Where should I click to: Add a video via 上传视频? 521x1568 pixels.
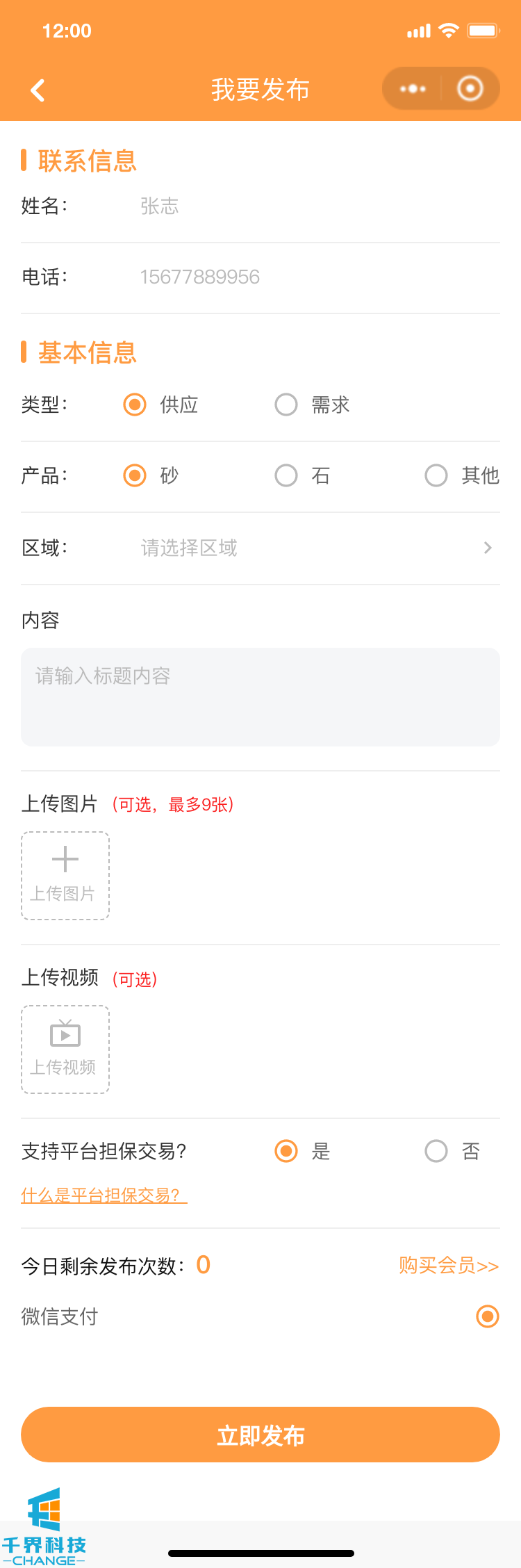(x=65, y=1050)
